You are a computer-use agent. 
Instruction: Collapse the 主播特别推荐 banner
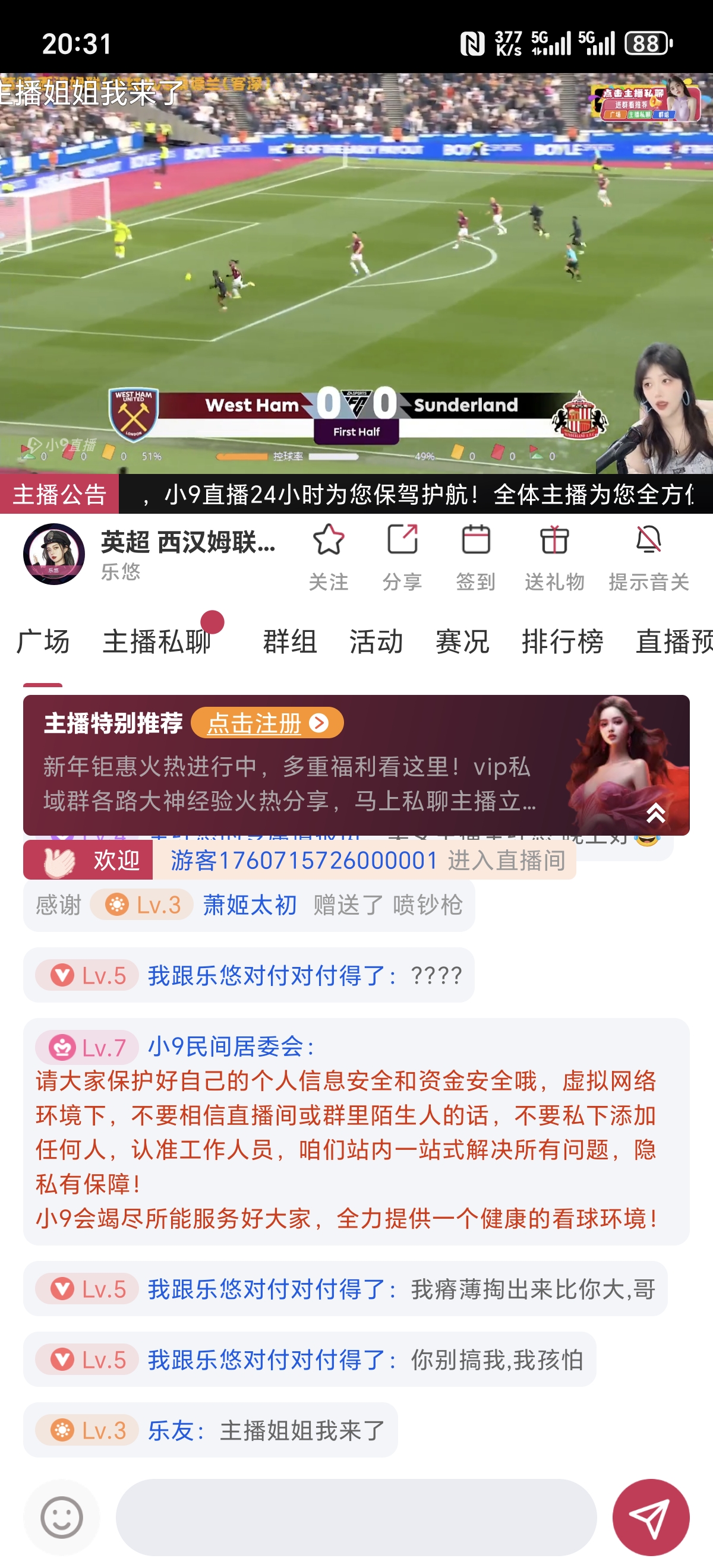(x=655, y=812)
